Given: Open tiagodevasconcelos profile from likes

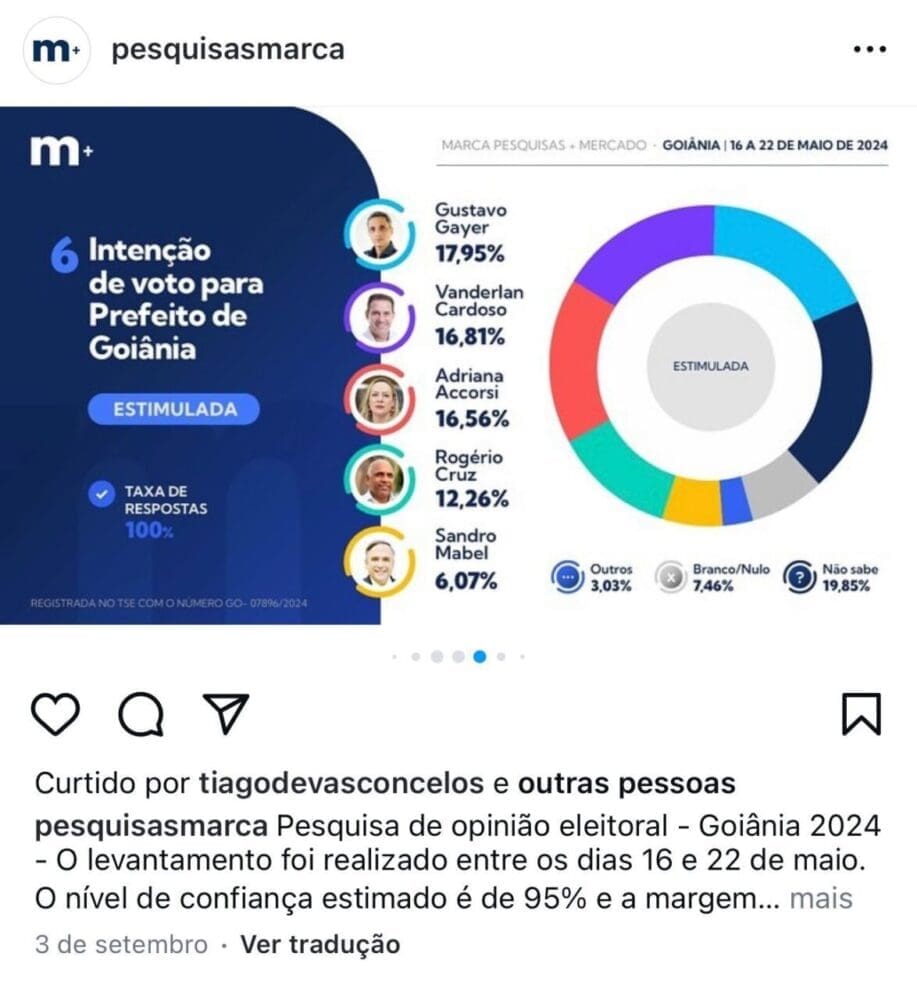Looking at the screenshot, I should (341, 783).
